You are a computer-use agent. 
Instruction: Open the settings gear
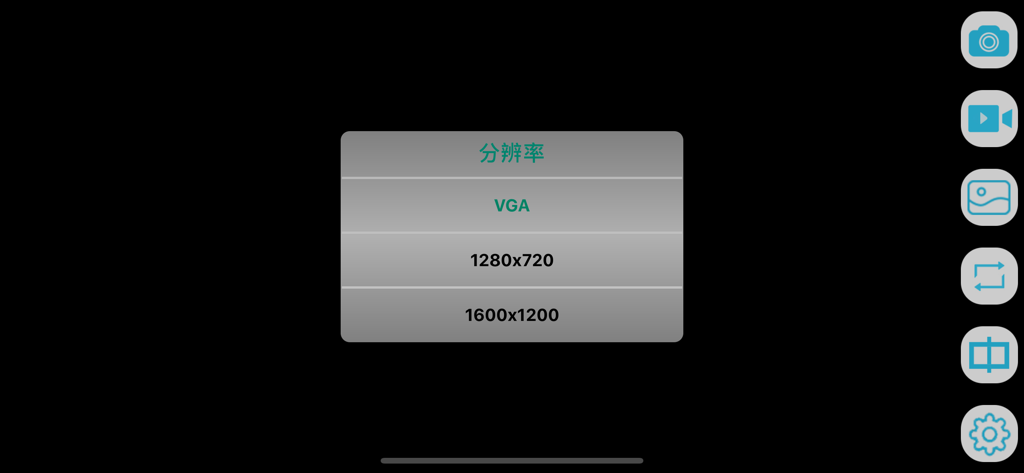pyautogui.click(x=989, y=433)
